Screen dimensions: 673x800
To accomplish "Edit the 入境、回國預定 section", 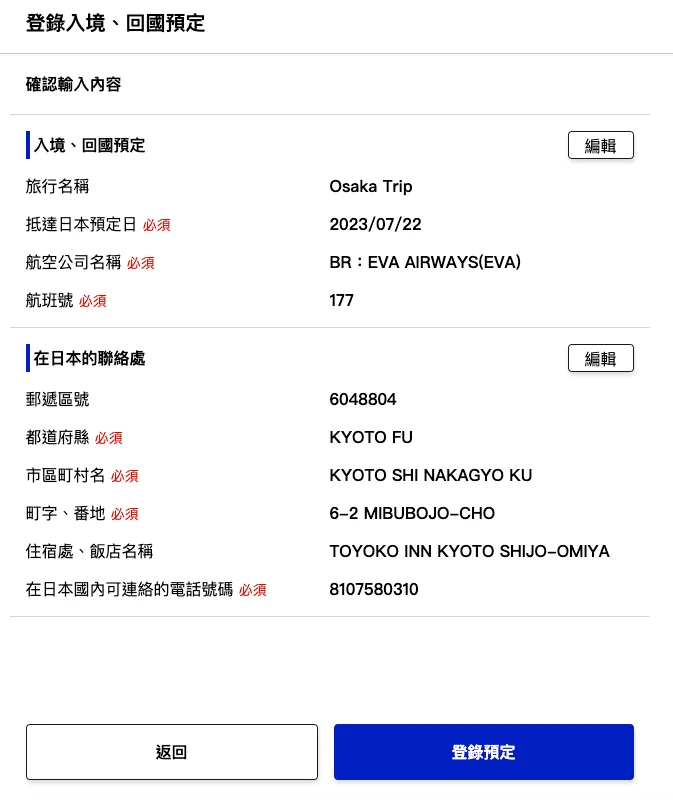I will (600, 145).
